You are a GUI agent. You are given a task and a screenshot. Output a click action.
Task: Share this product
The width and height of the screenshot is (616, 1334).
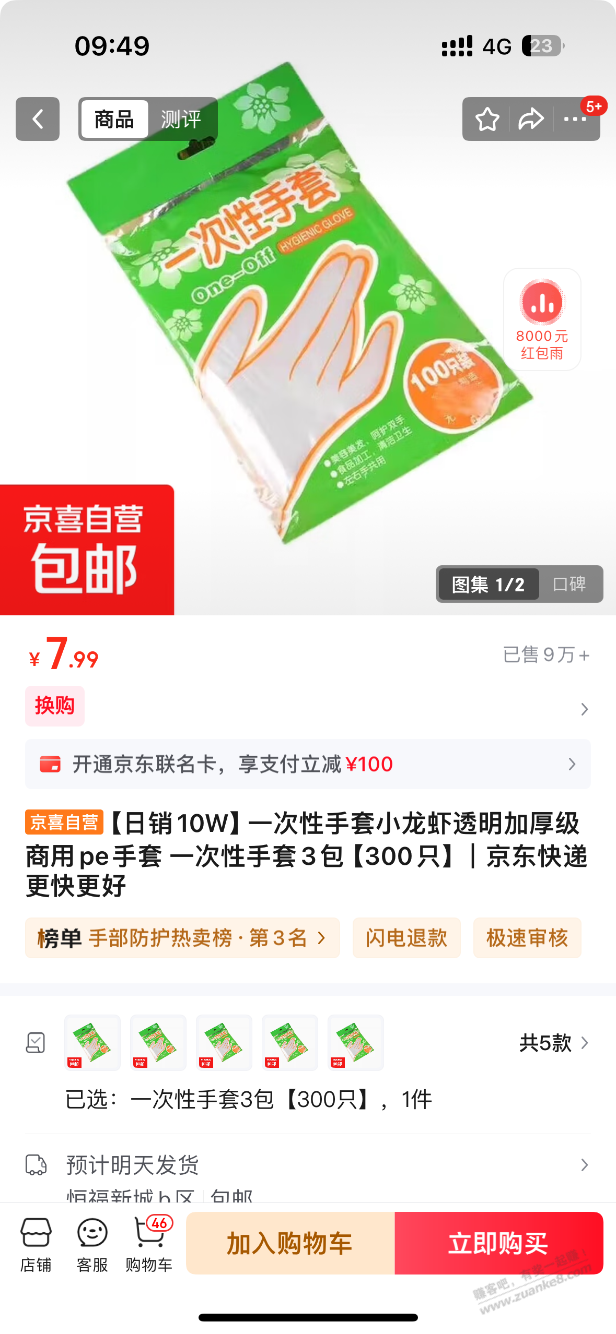[x=531, y=120]
